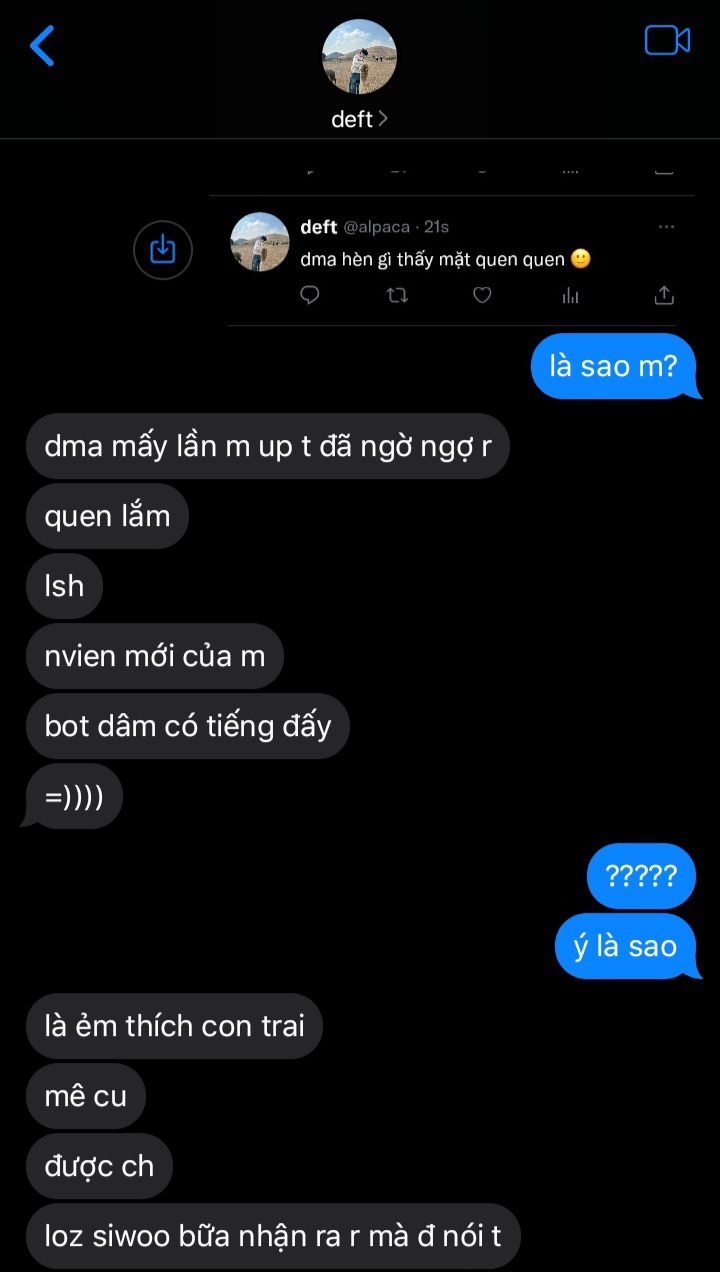Start a FaceTime video call
This screenshot has height=1272, width=720.
click(667, 40)
